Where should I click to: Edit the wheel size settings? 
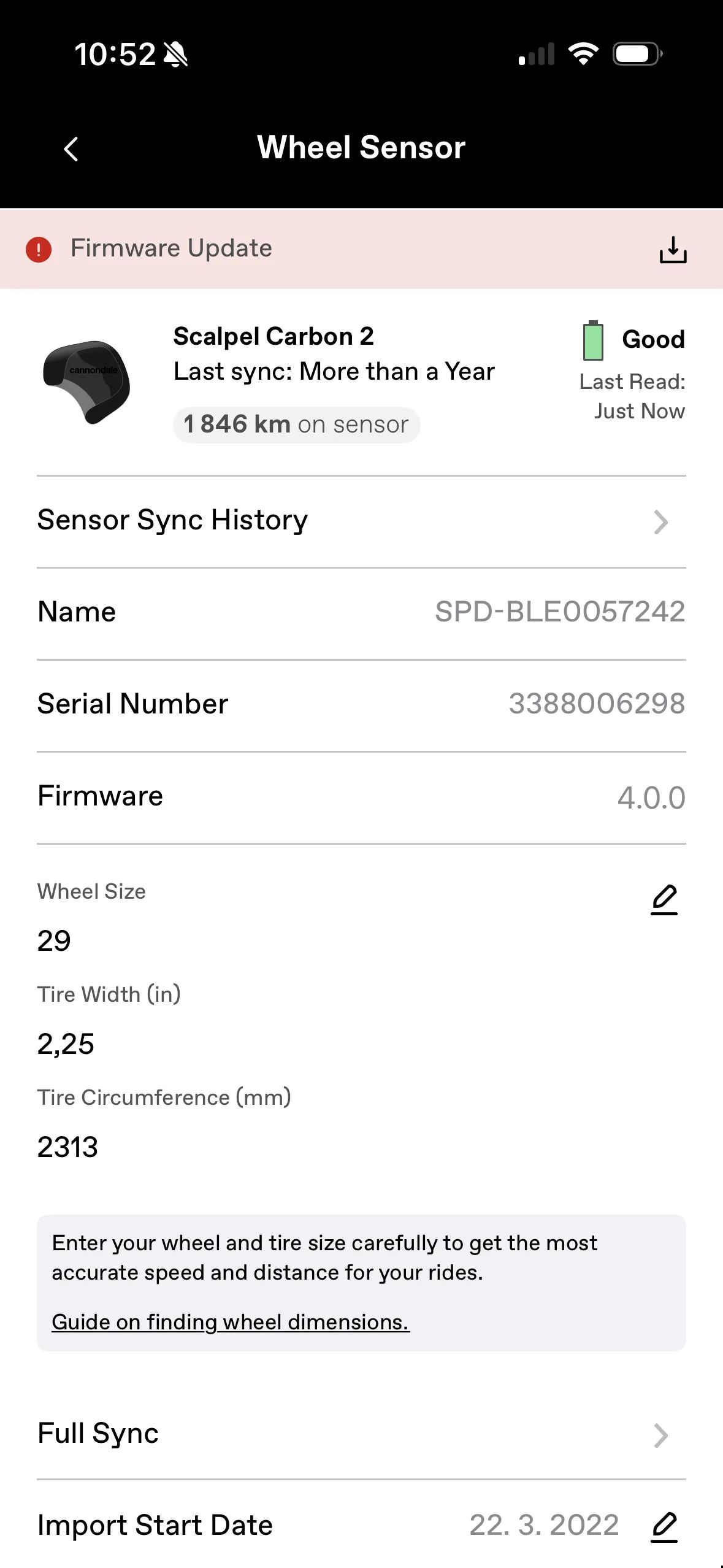pos(664,899)
